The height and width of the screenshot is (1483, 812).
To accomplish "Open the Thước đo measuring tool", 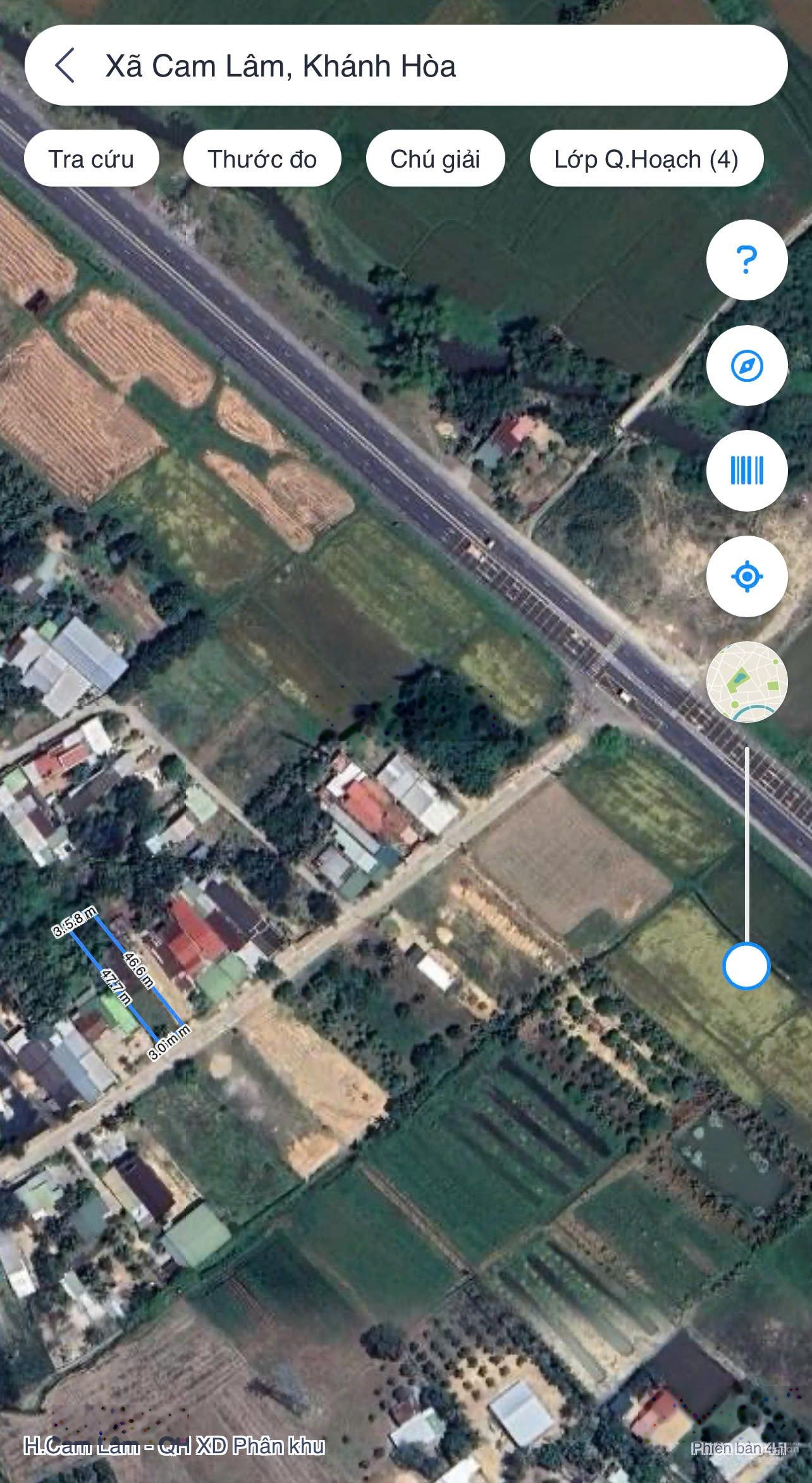I will click(x=262, y=159).
